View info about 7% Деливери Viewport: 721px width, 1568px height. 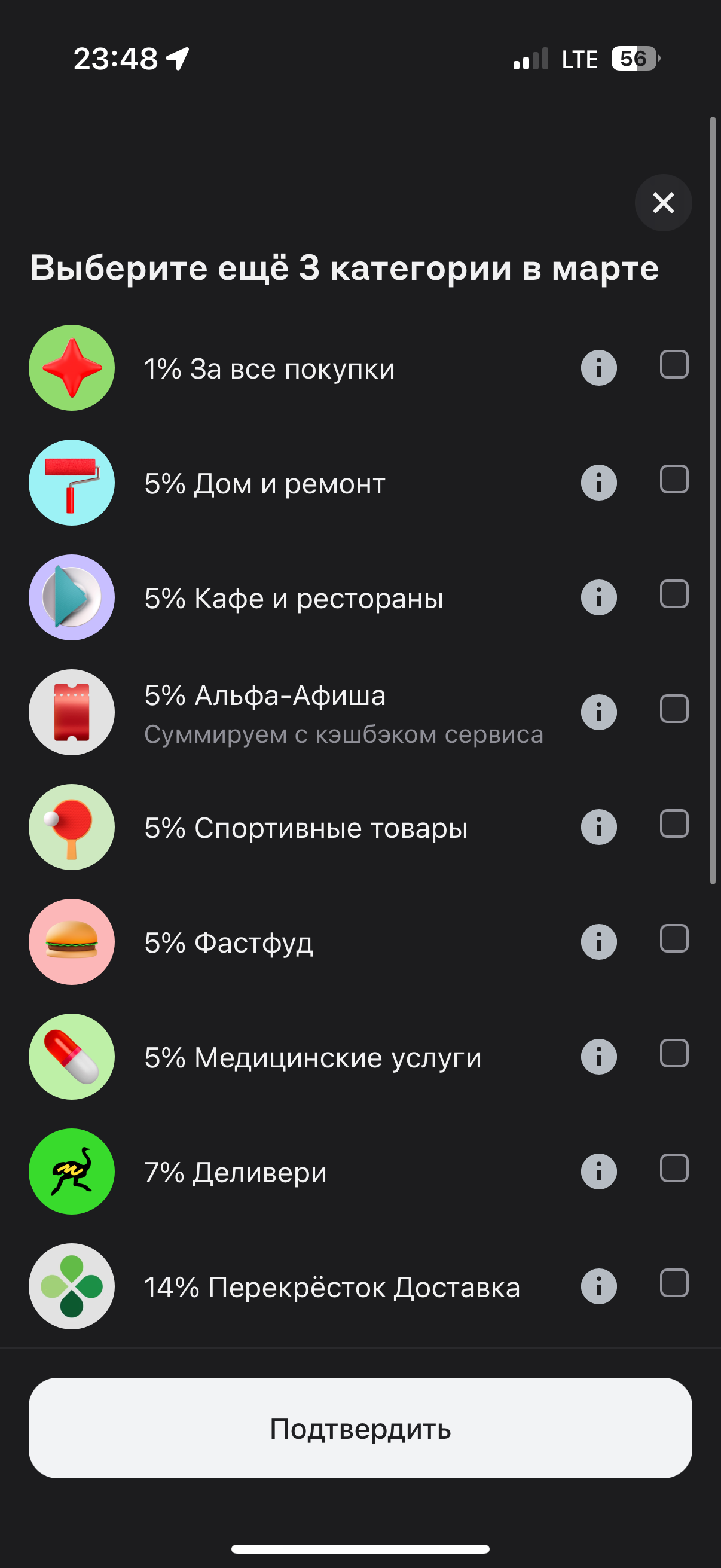(598, 1172)
